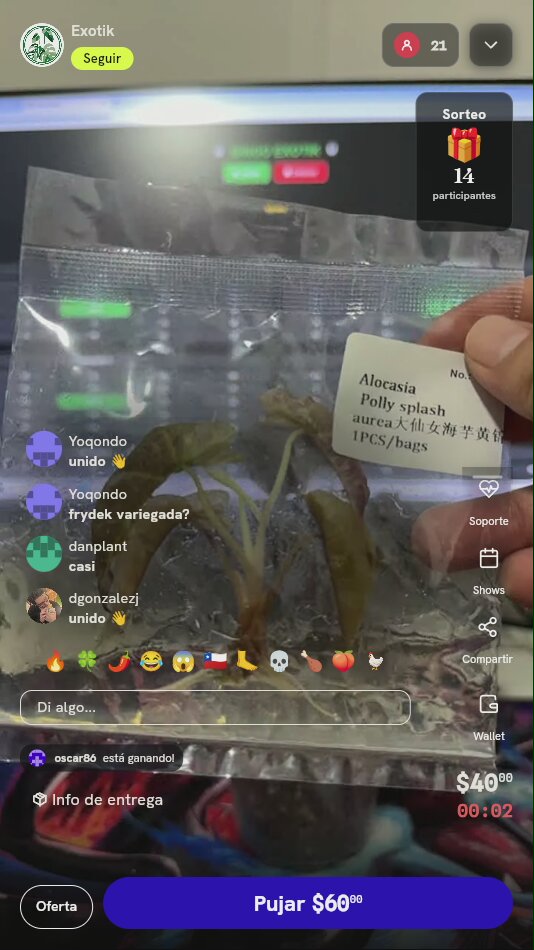The image size is (534, 950).
Task: View the 21 viewers list
Action: 420,45
